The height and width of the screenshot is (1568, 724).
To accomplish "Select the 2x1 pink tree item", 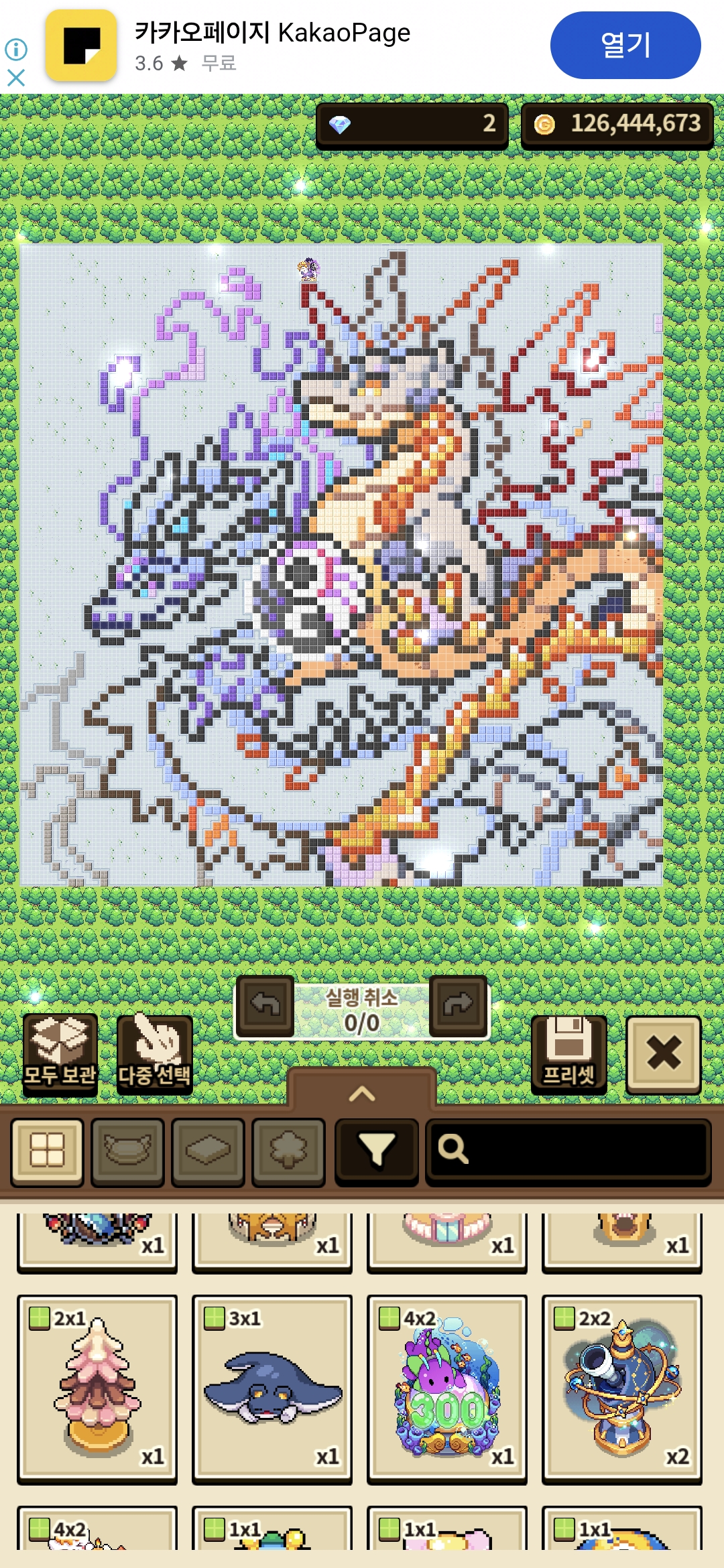I will [x=97, y=1388].
